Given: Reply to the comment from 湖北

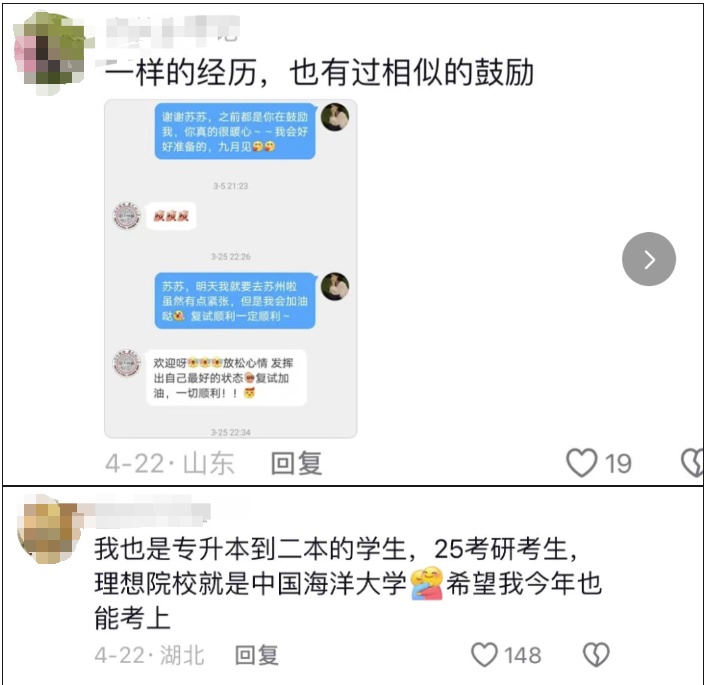Looking at the screenshot, I should pyautogui.click(x=257, y=655).
